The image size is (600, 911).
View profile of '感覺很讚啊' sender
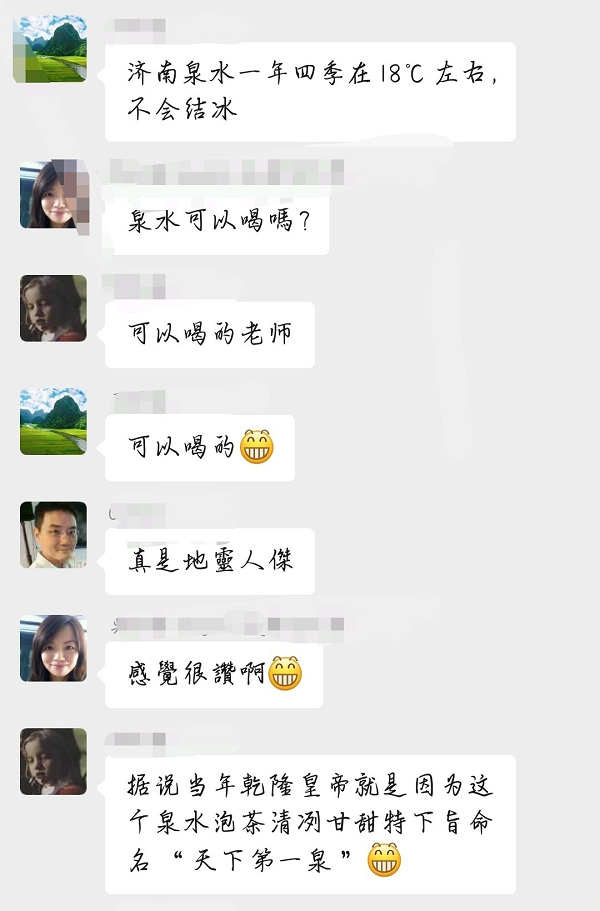pyautogui.click(x=53, y=648)
